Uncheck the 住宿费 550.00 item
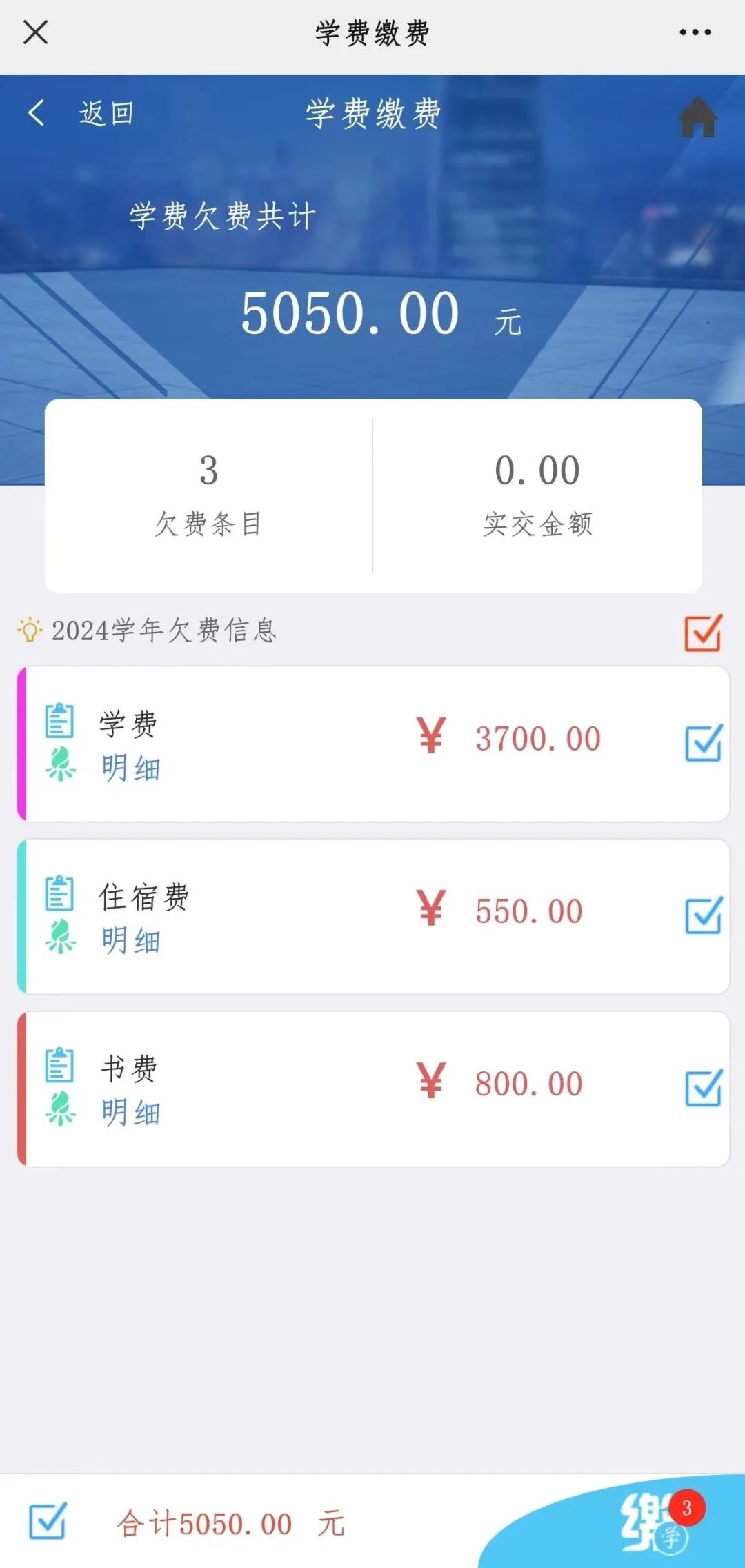 (x=703, y=915)
